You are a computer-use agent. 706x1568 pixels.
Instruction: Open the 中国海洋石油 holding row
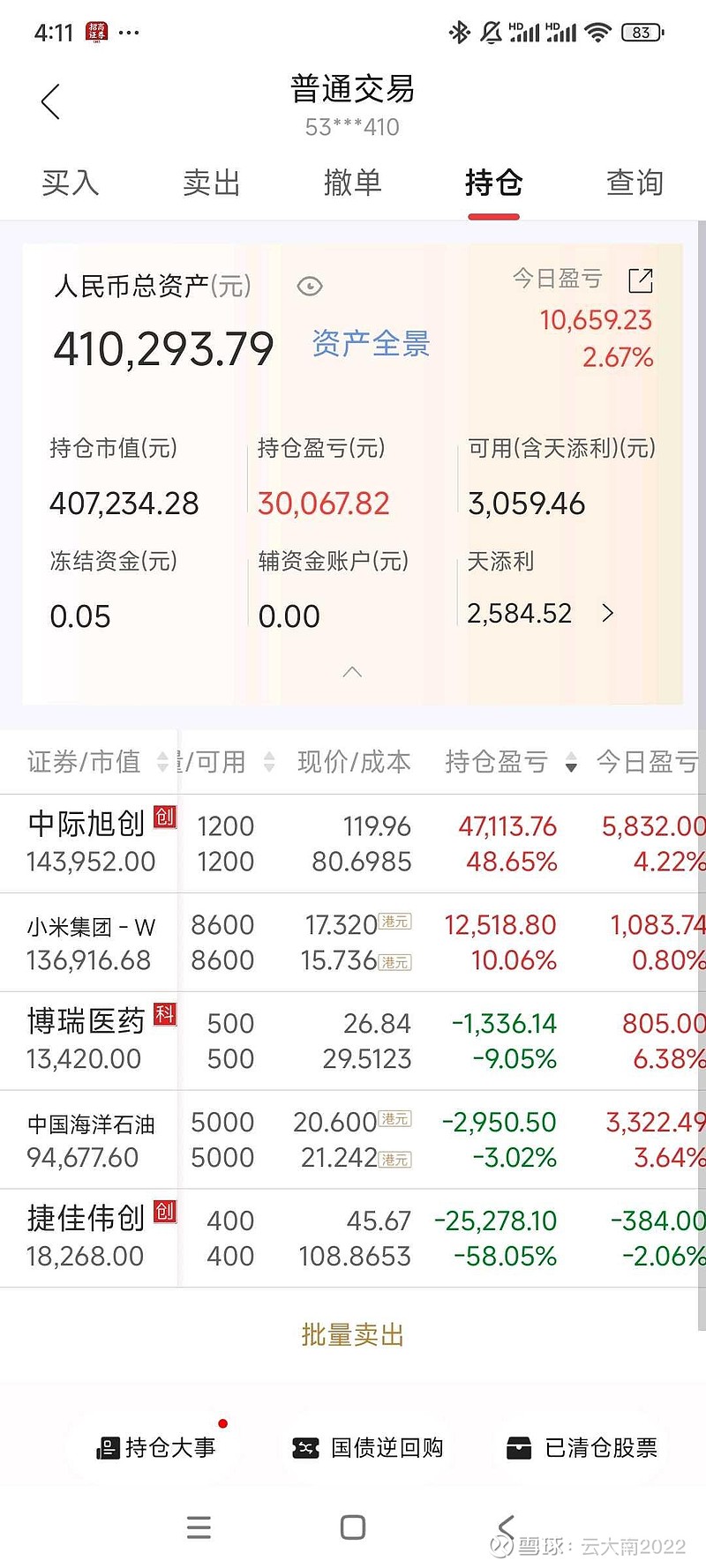click(x=353, y=1139)
